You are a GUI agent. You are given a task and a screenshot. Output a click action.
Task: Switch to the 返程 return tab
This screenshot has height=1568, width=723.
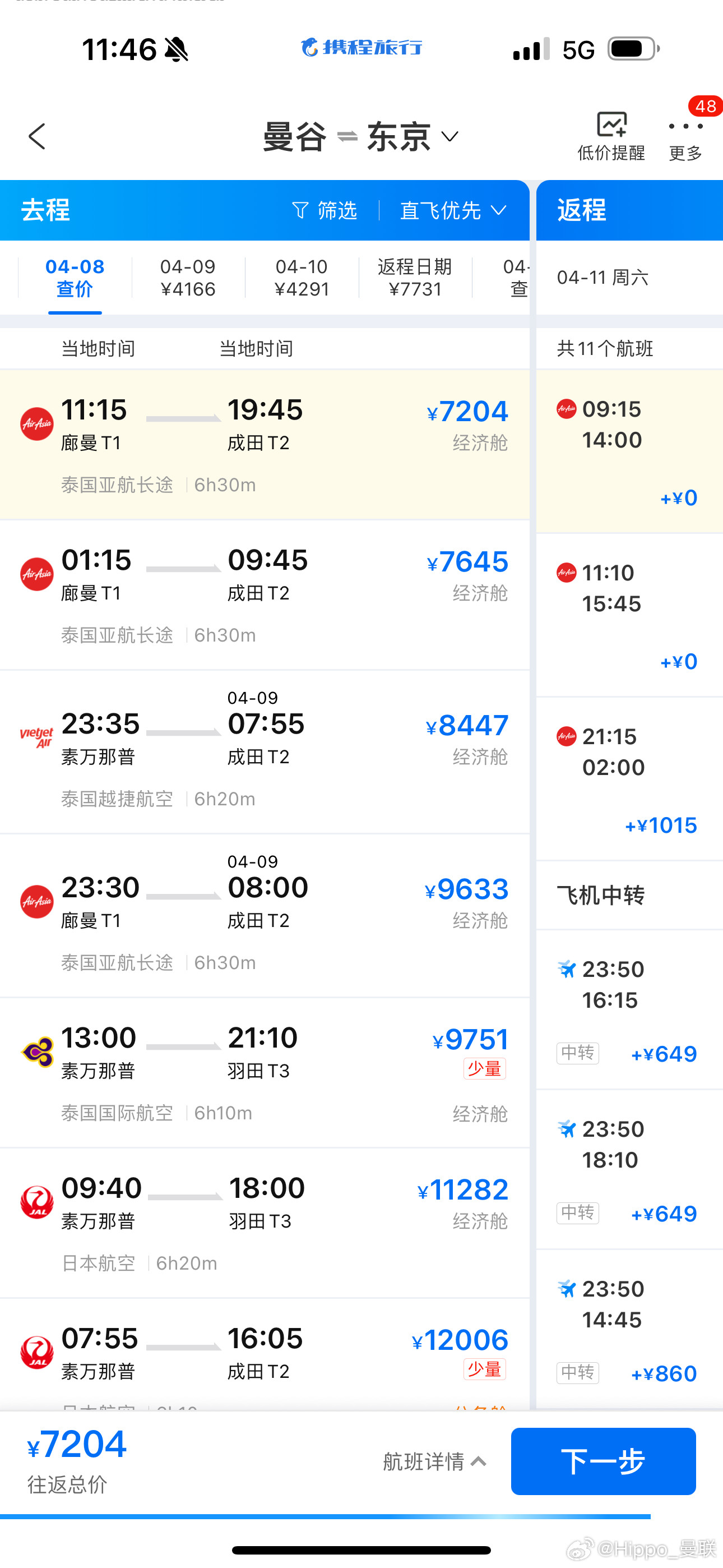pos(580,210)
